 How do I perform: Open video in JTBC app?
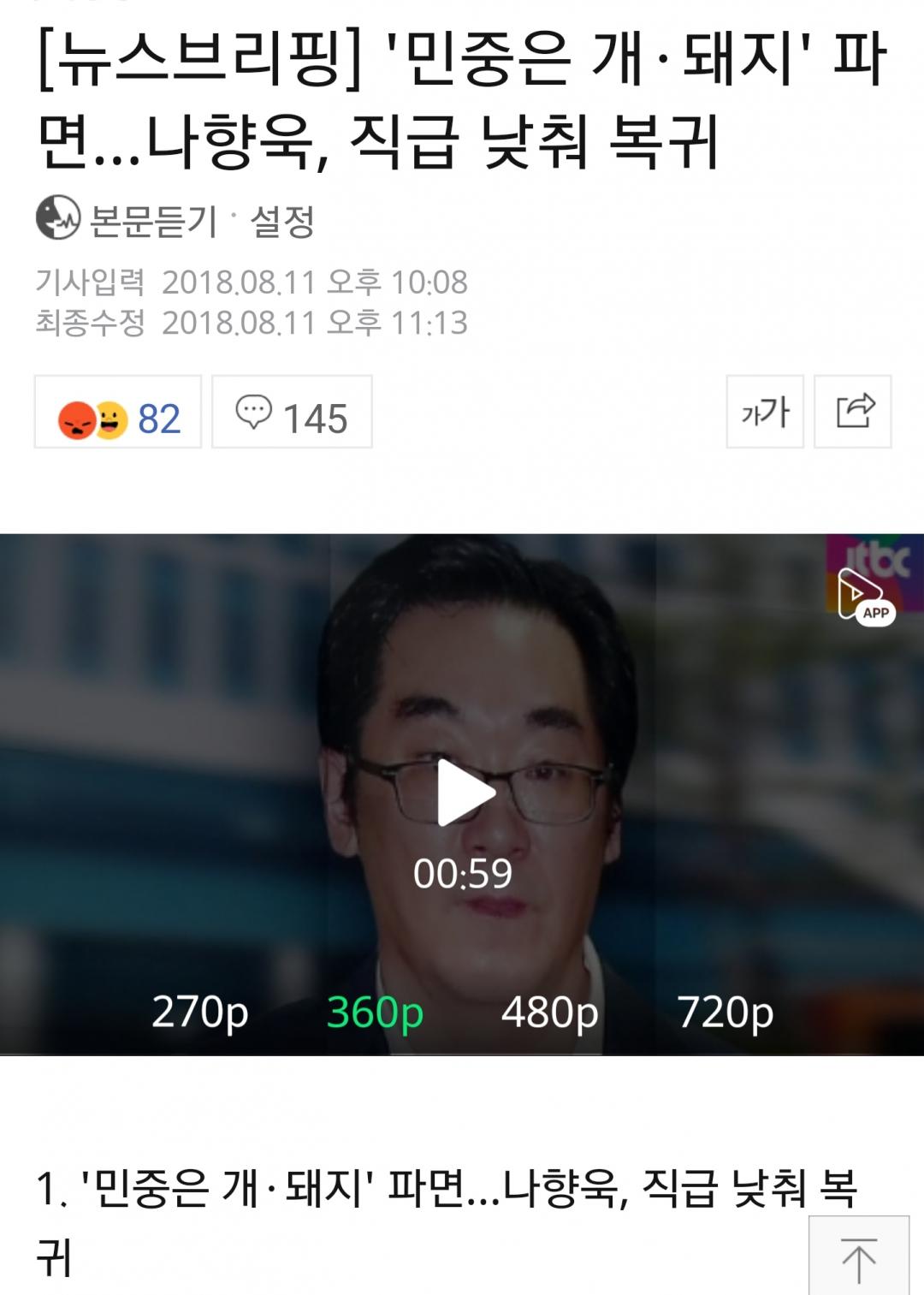click(864, 597)
